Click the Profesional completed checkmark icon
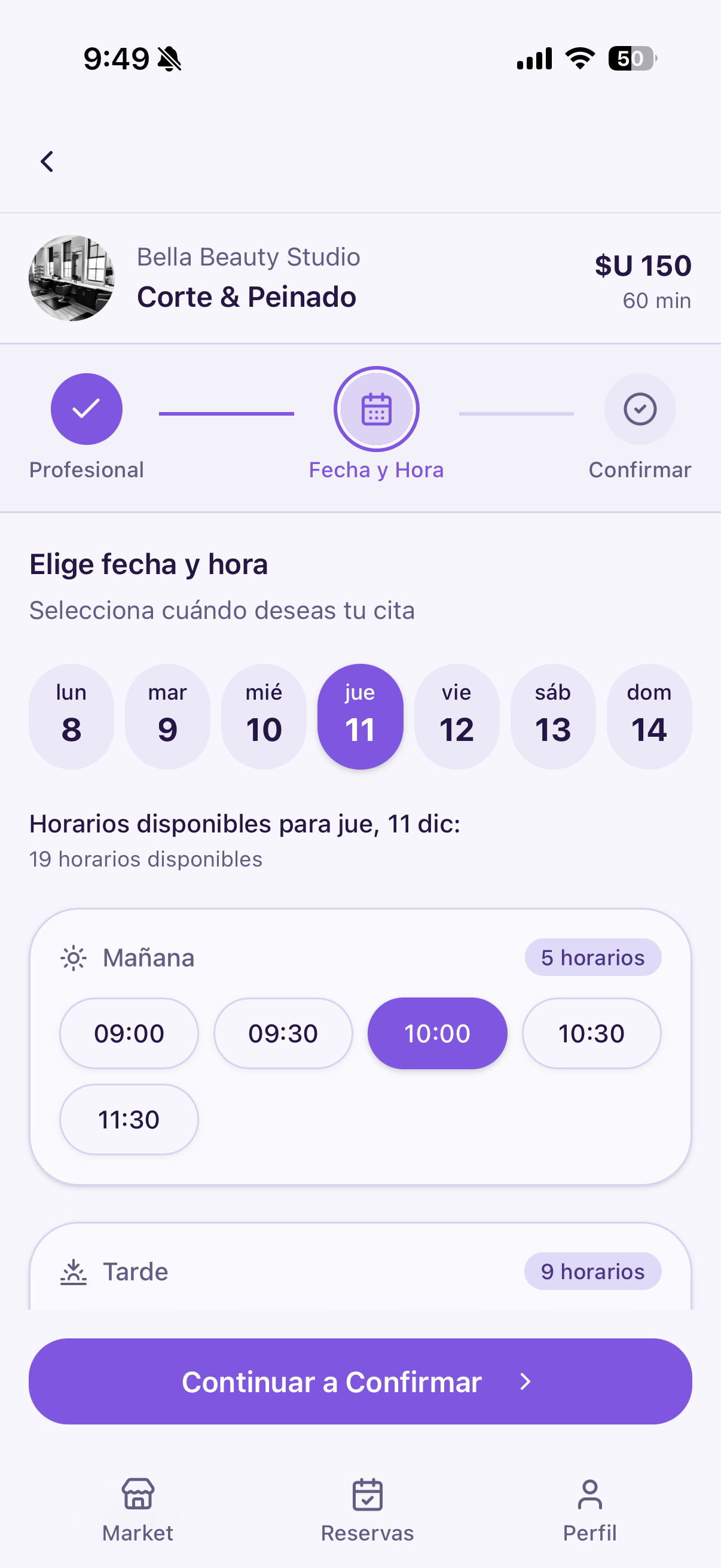The height and width of the screenshot is (1568, 721). pos(87,408)
